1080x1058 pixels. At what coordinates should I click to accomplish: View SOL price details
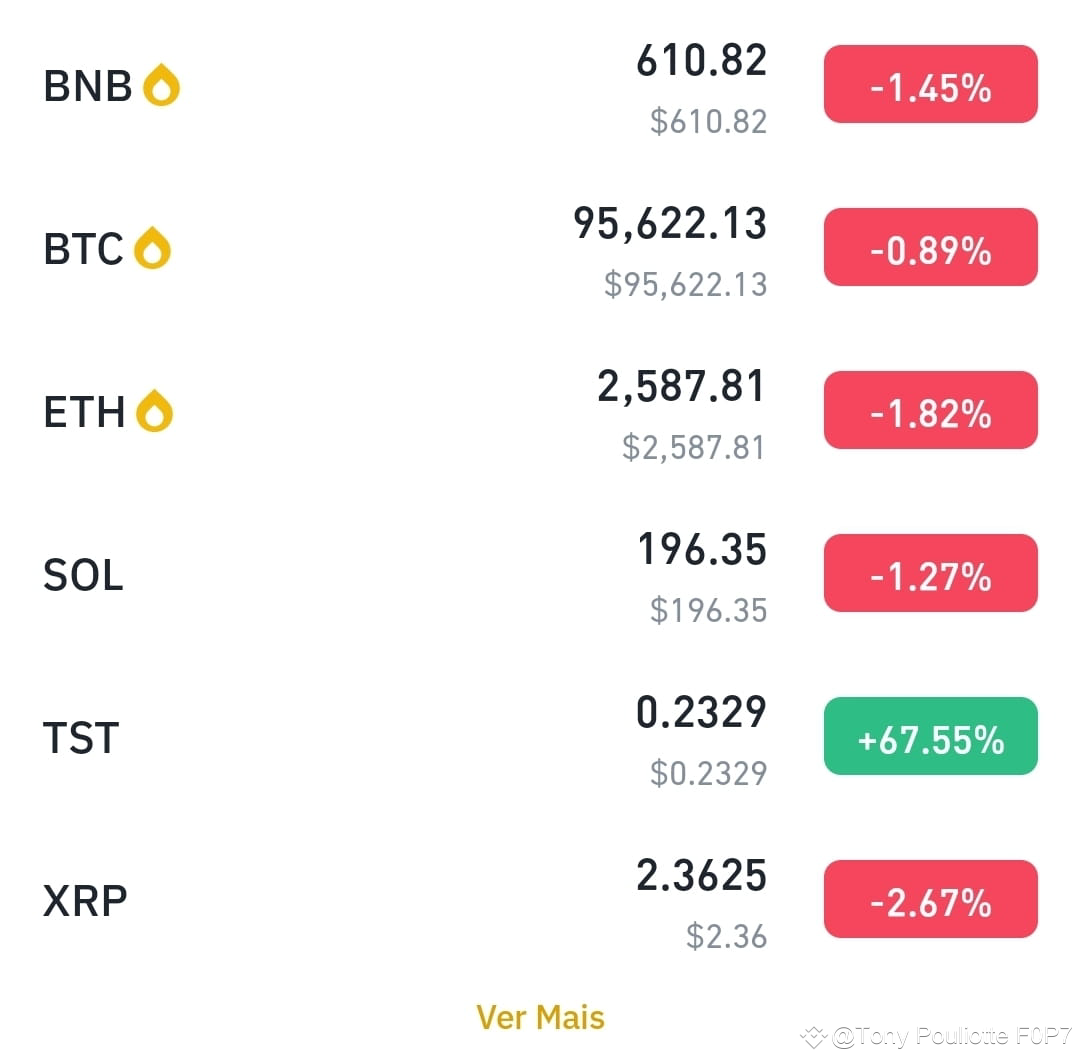(x=540, y=574)
